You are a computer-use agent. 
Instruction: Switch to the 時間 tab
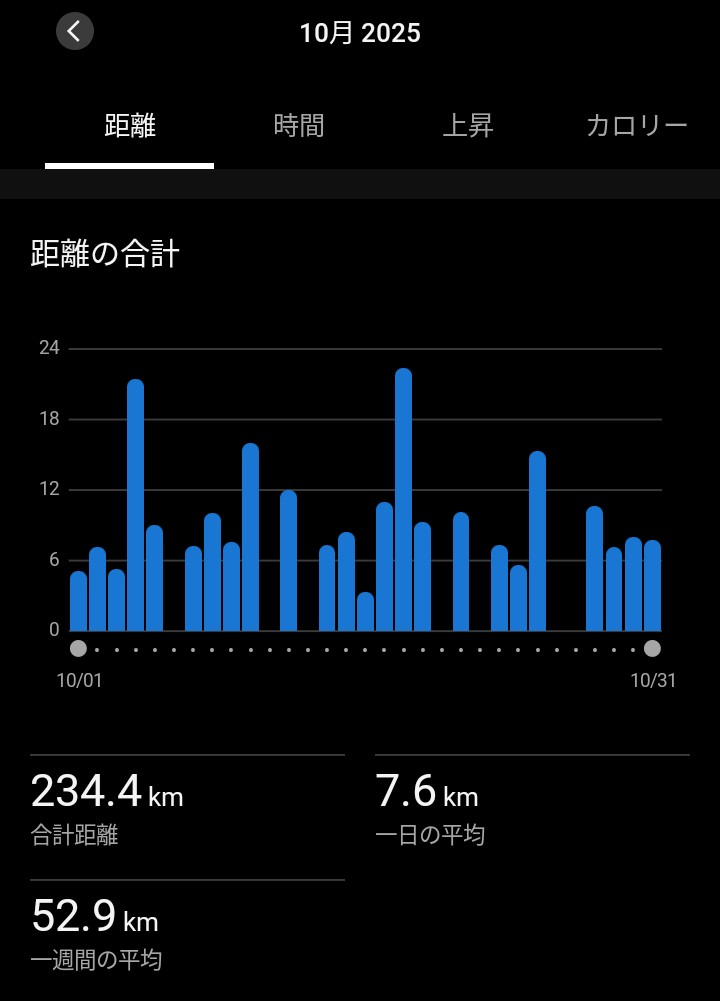[x=299, y=127]
